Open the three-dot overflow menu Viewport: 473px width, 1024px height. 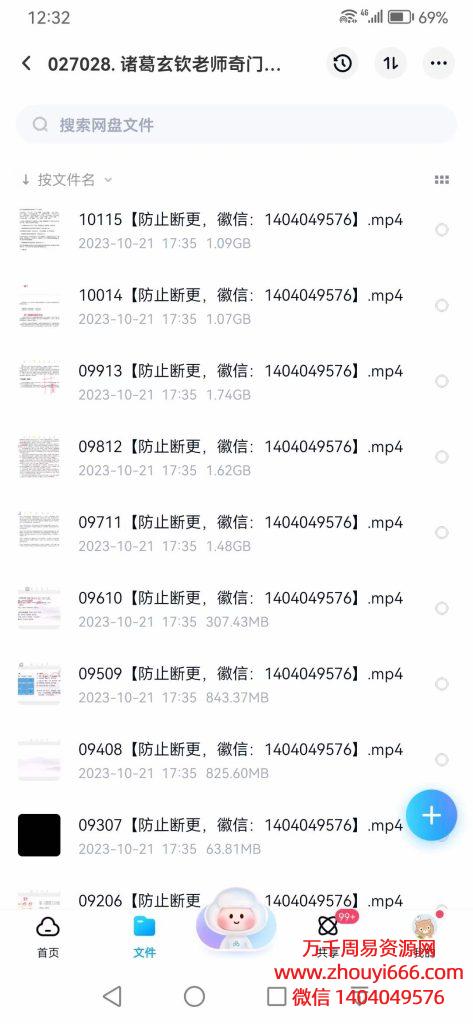click(x=438, y=63)
